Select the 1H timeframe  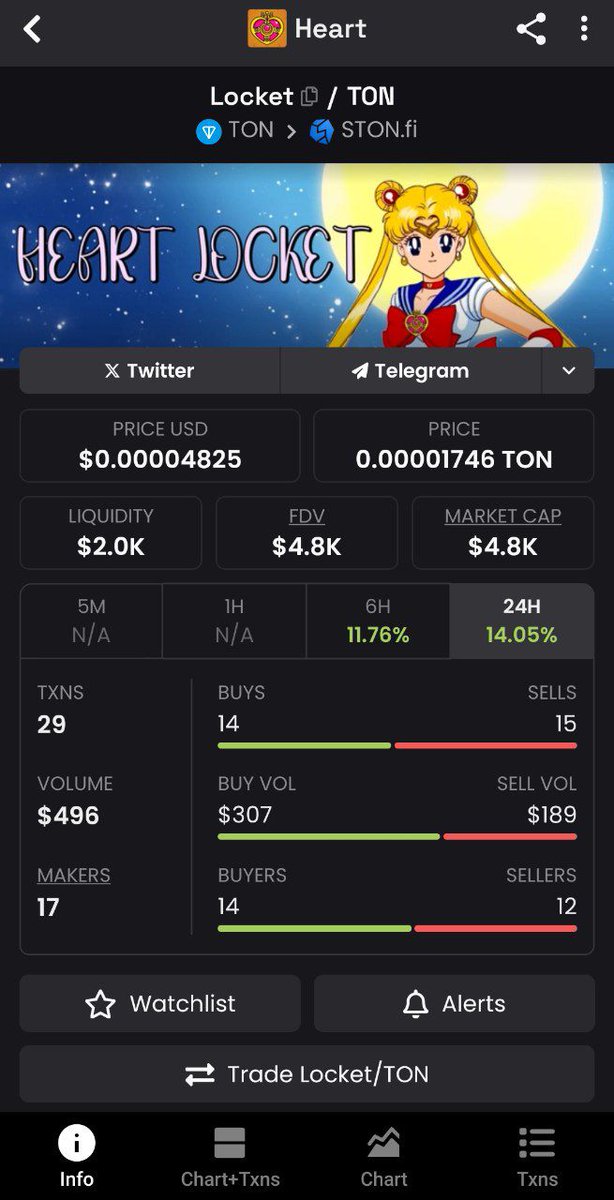pyautogui.click(x=234, y=621)
